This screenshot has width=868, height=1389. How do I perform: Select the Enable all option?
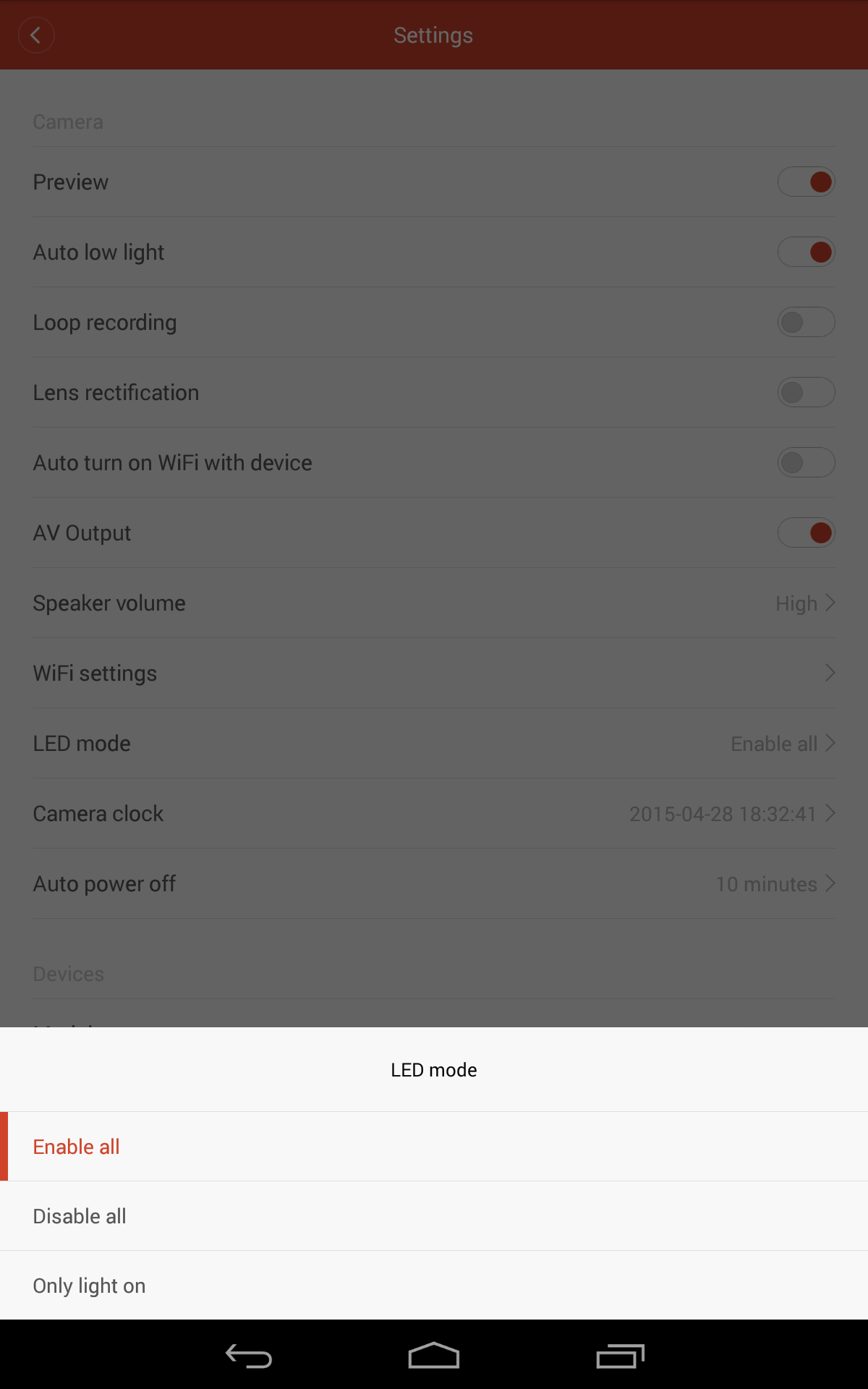434,1147
